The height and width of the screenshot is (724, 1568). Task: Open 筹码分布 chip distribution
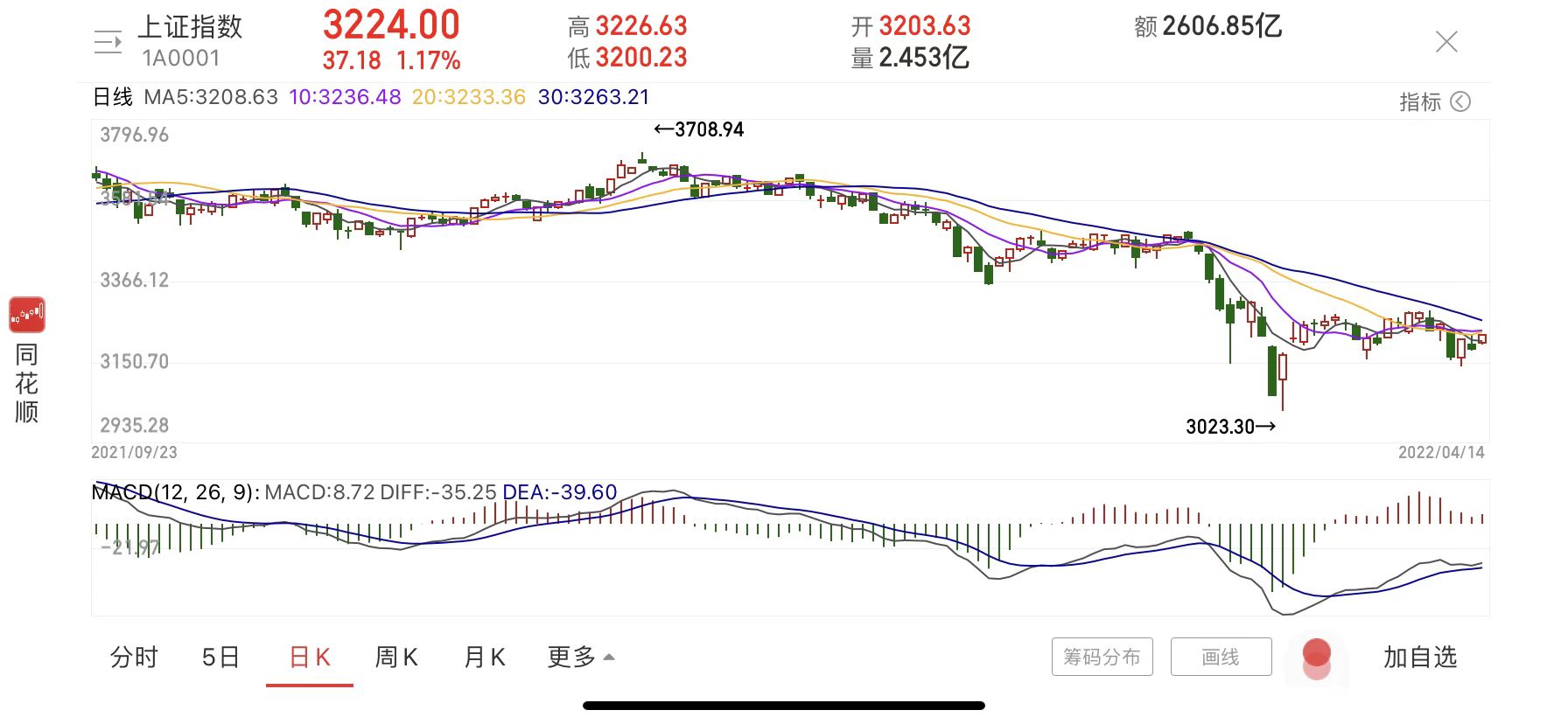pos(1102,658)
